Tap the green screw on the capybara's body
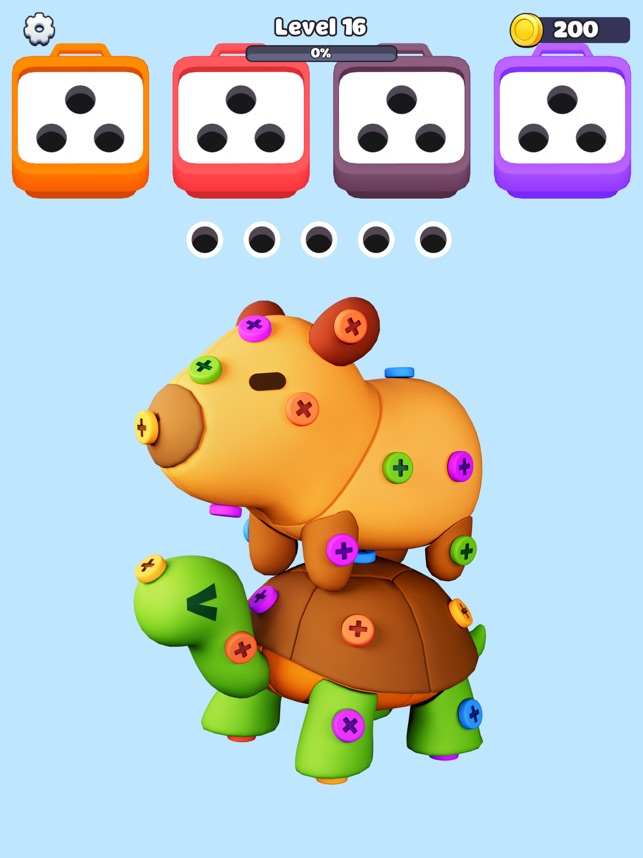This screenshot has height=858, width=643. coord(398,467)
